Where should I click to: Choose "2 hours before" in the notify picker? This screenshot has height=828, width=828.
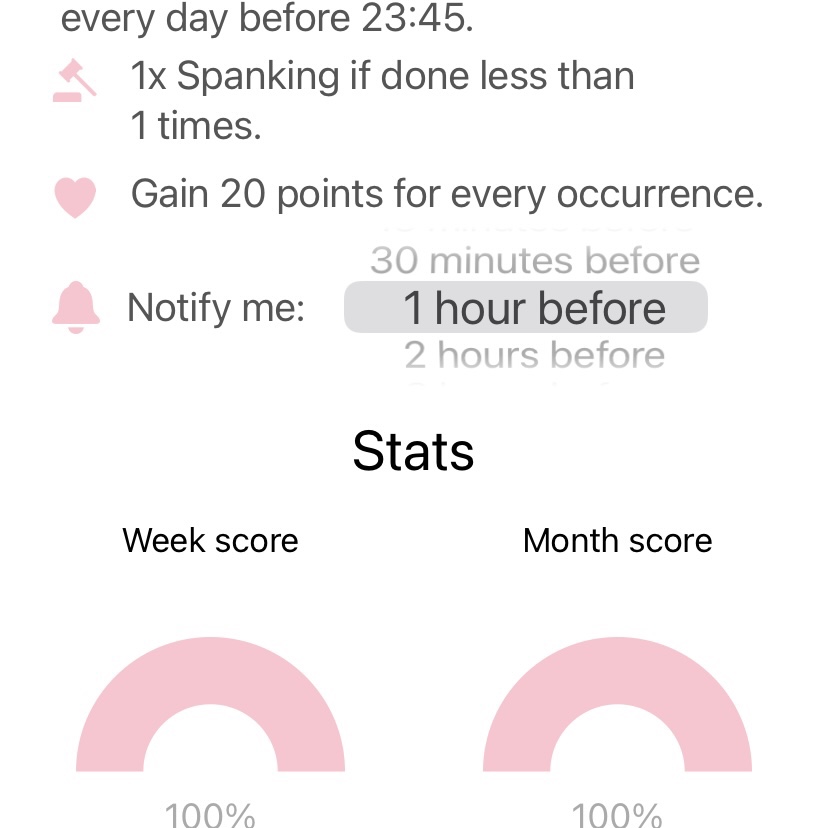pyautogui.click(x=535, y=355)
